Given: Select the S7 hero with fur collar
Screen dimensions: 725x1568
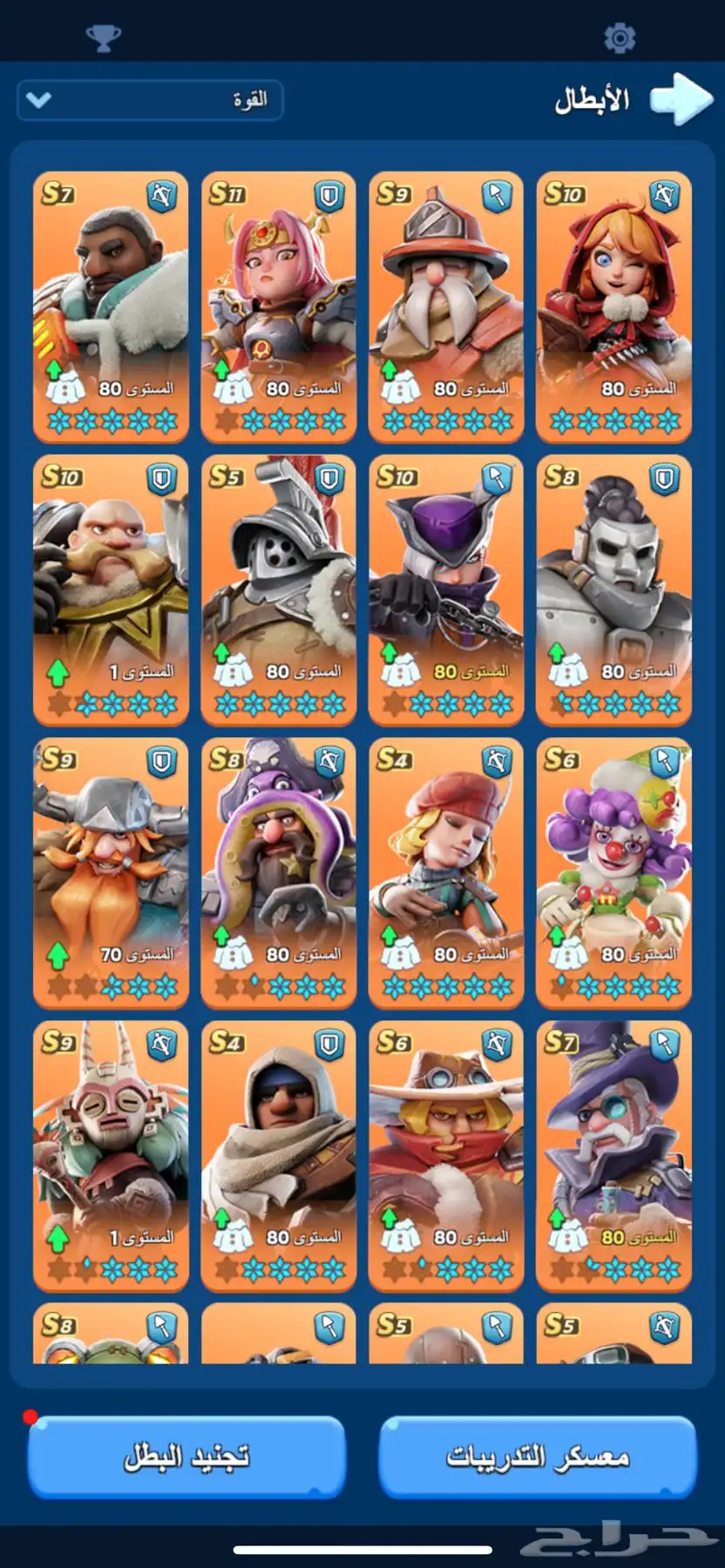Looking at the screenshot, I should coord(111,307).
